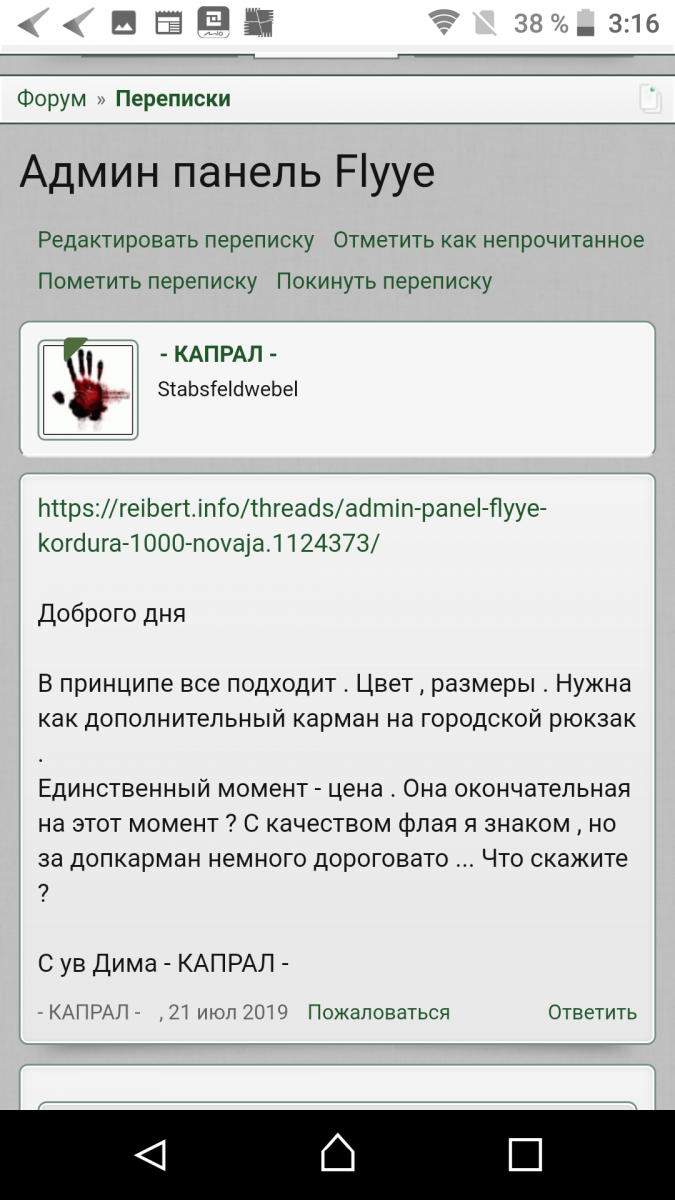
Task: Go back using the system back button
Action: [150, 1155]
